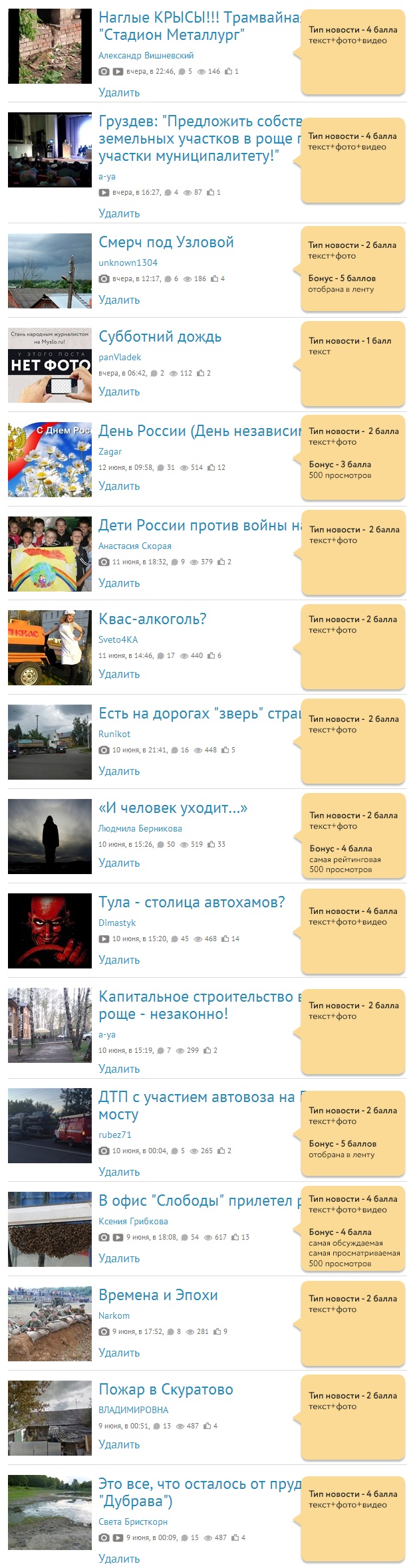407x1568 pixels.
Task: Open the tornado thumbnail for "Смерч под Узловой"
Action: (x=50, y=271)
